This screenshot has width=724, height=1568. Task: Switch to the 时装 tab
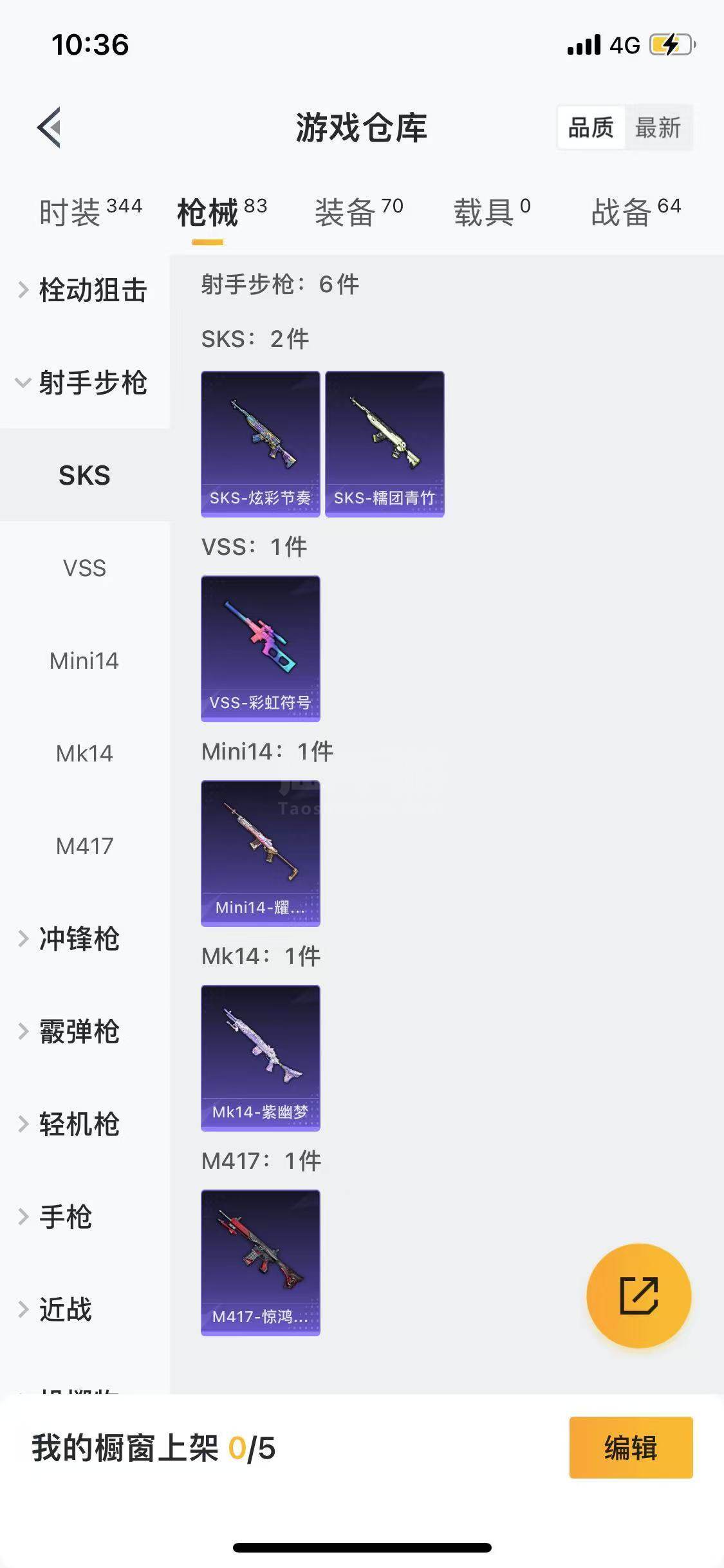coord(90,212)
